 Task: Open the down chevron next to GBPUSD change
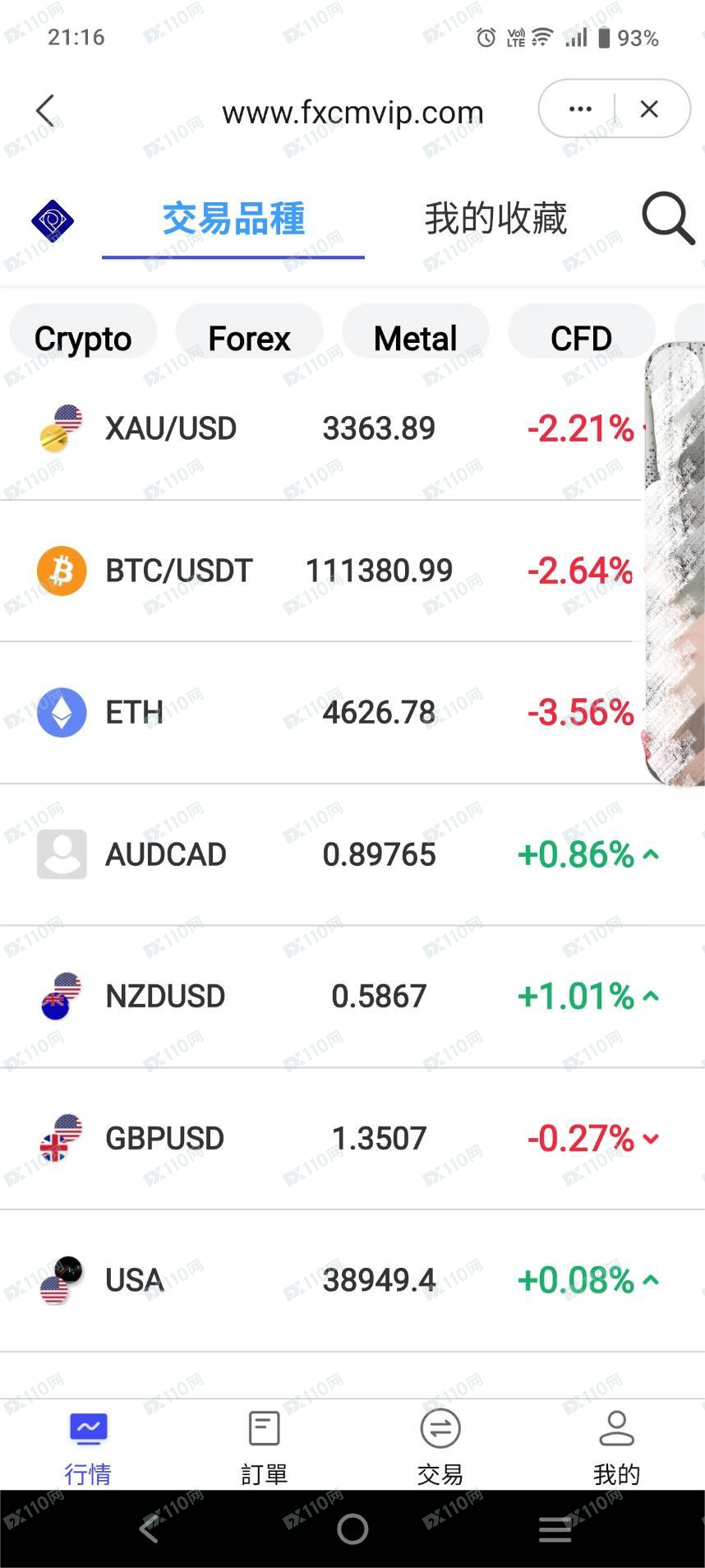(649, 1139)
